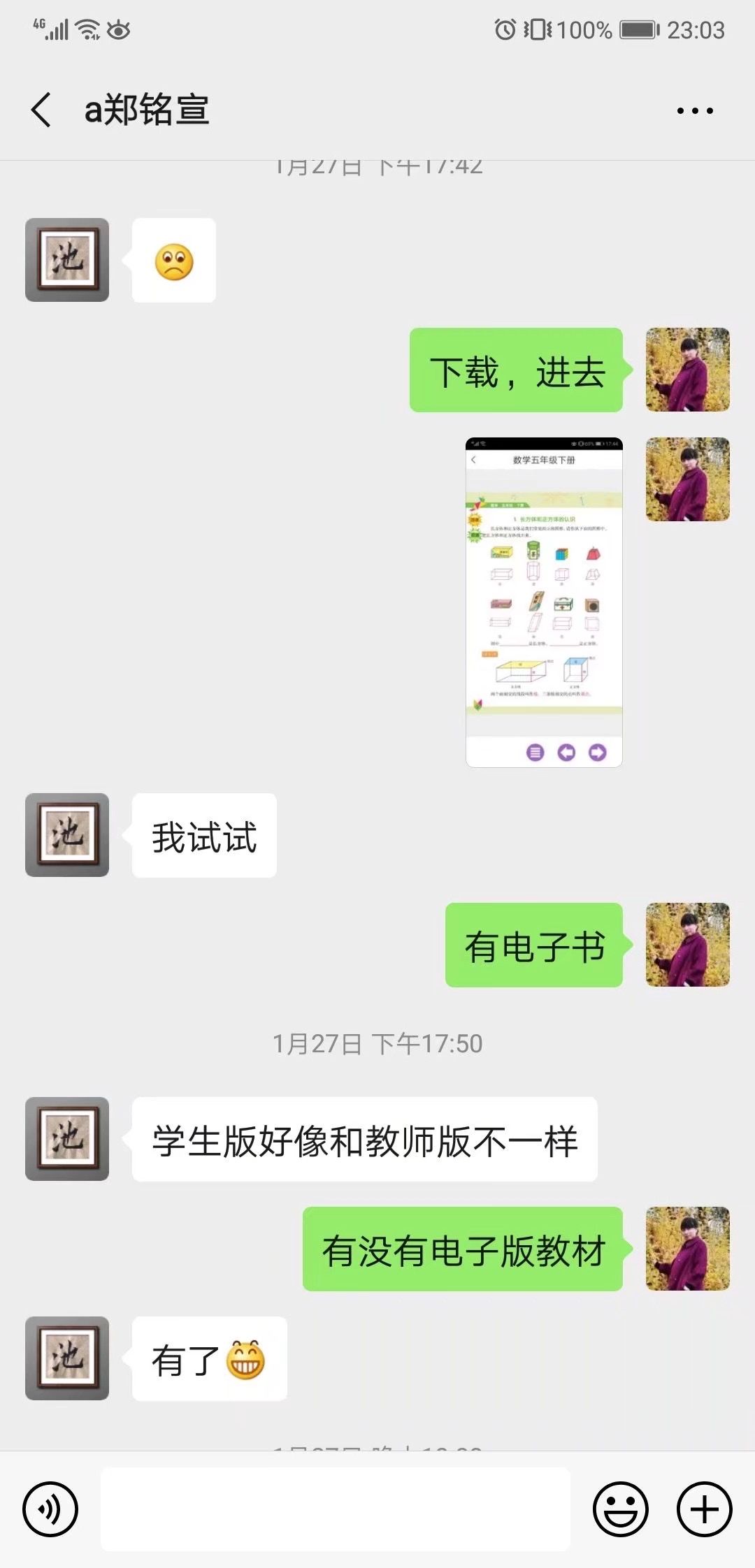The height and width of the screenshot is (1568, 755).
Task: Focus the message text field
Action: click(336, 1509)
